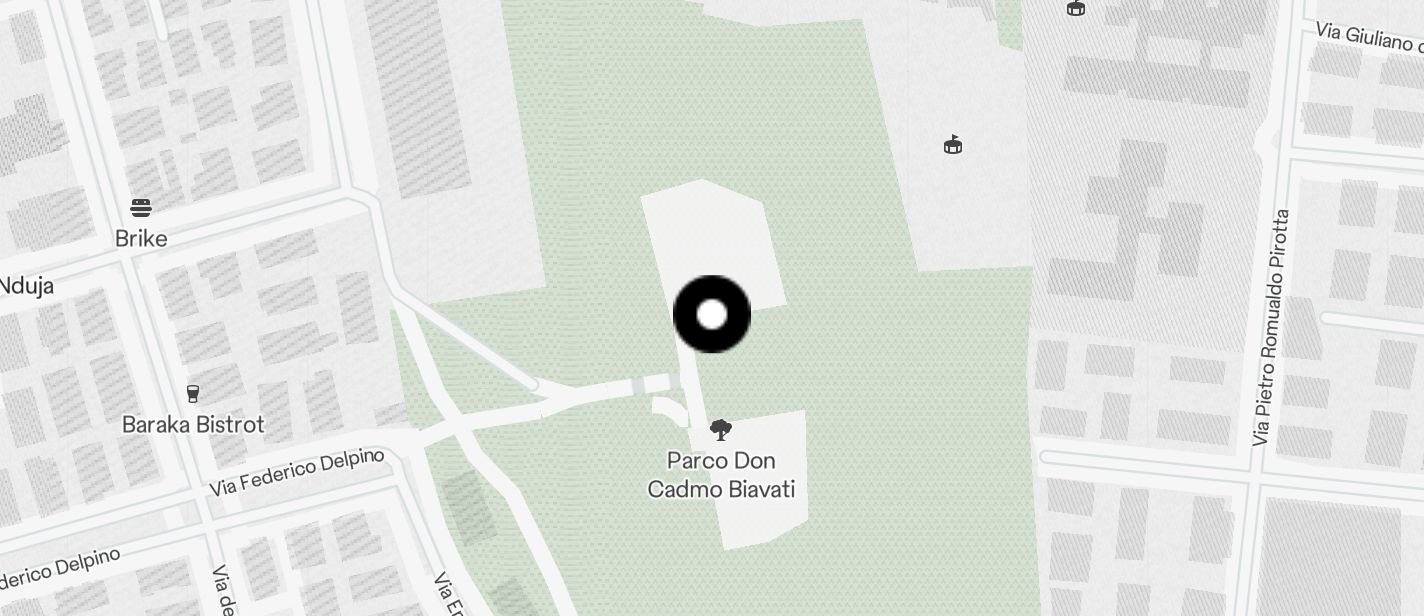The width and height of the screenshot is (1424, 616).
Task: Open Parco Don Cadmo Biavati park marker
Action: [720, 431]
